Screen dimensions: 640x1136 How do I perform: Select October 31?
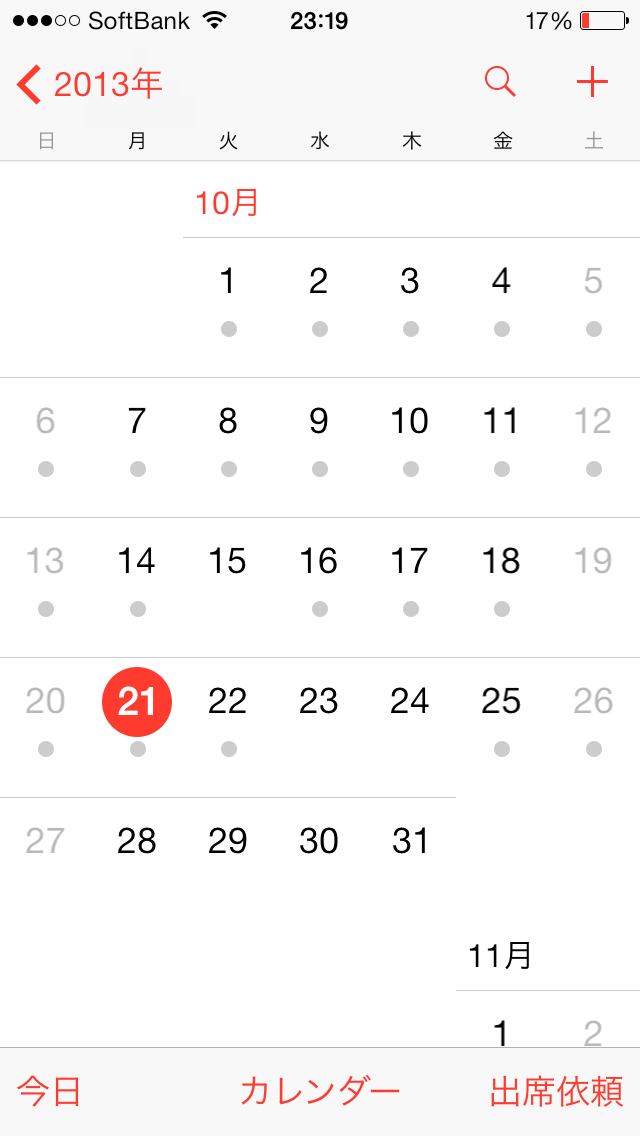pyautogui.click(x=410, y=841)
